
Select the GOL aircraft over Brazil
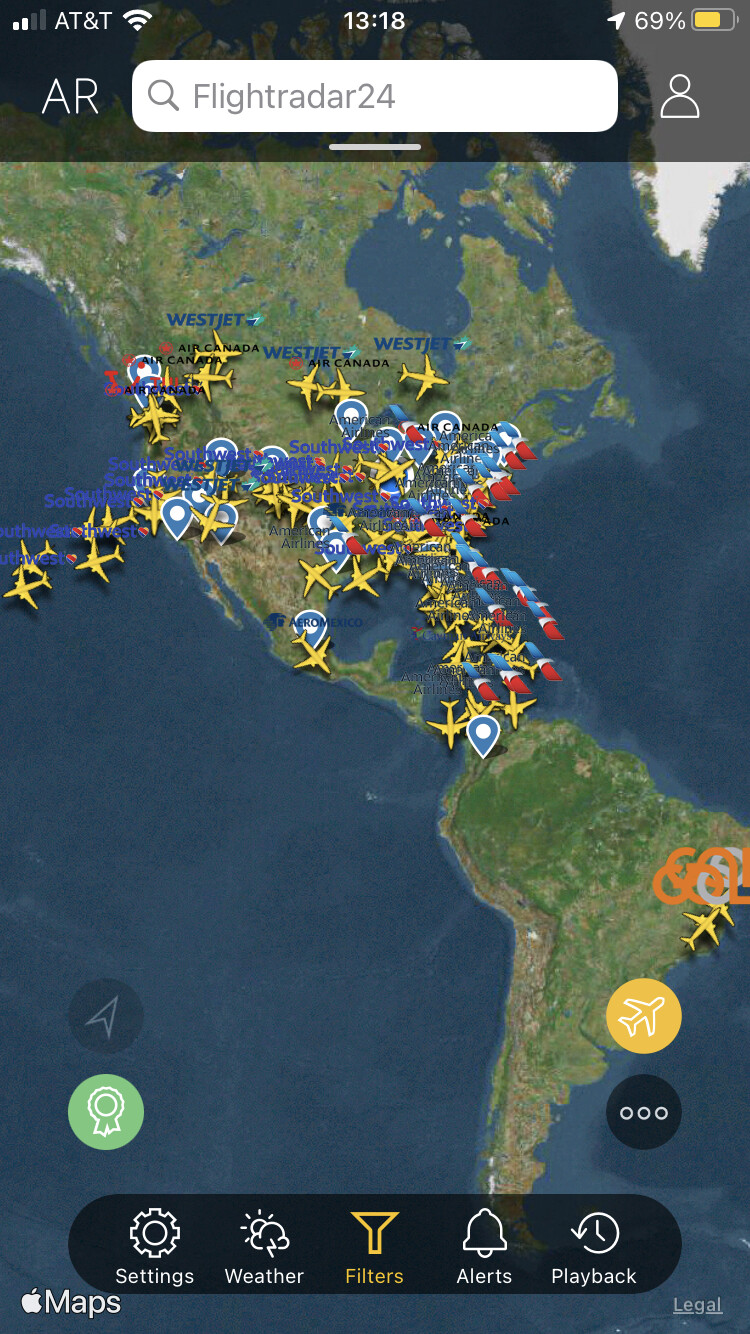click(x=705, y=925)
